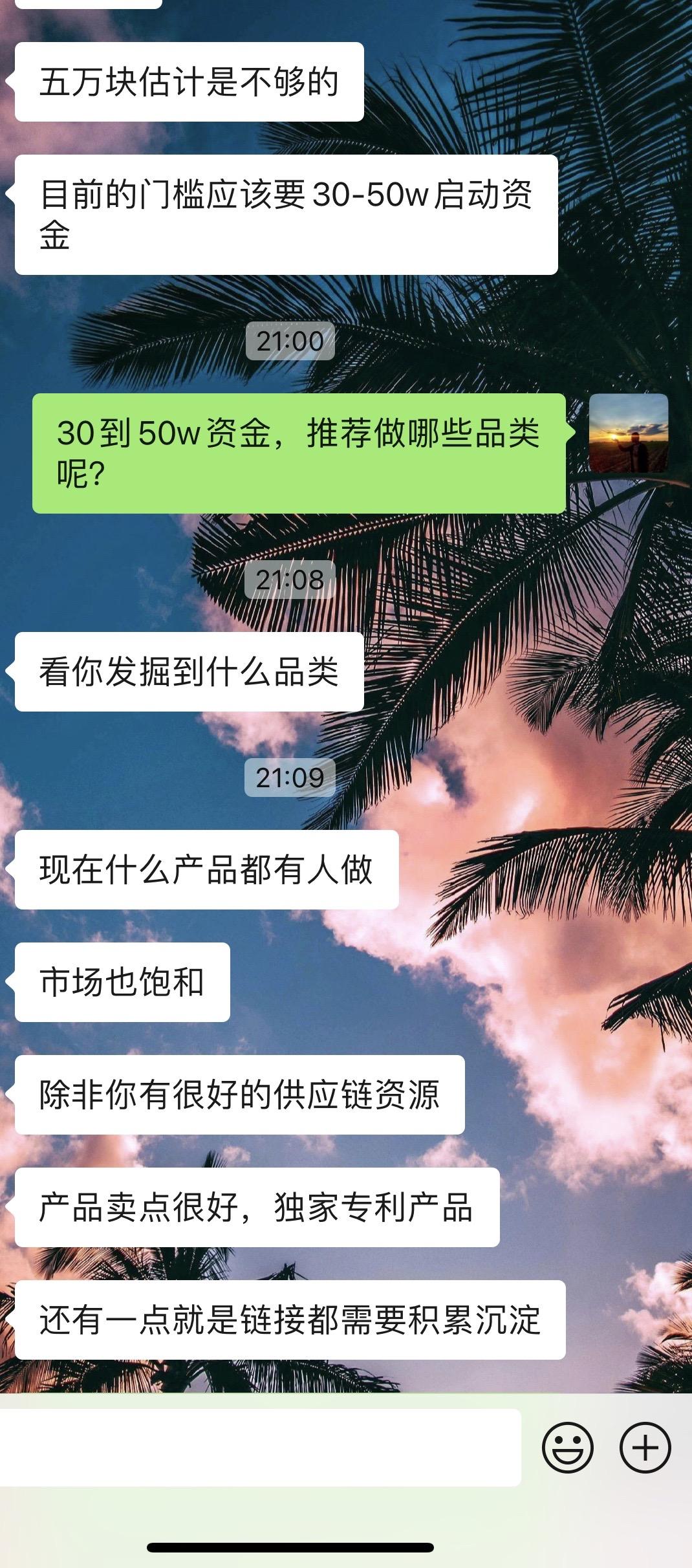Open the sender's sunset avatar profile
This screenshot has height=1568, width=692.
[628, 433]
